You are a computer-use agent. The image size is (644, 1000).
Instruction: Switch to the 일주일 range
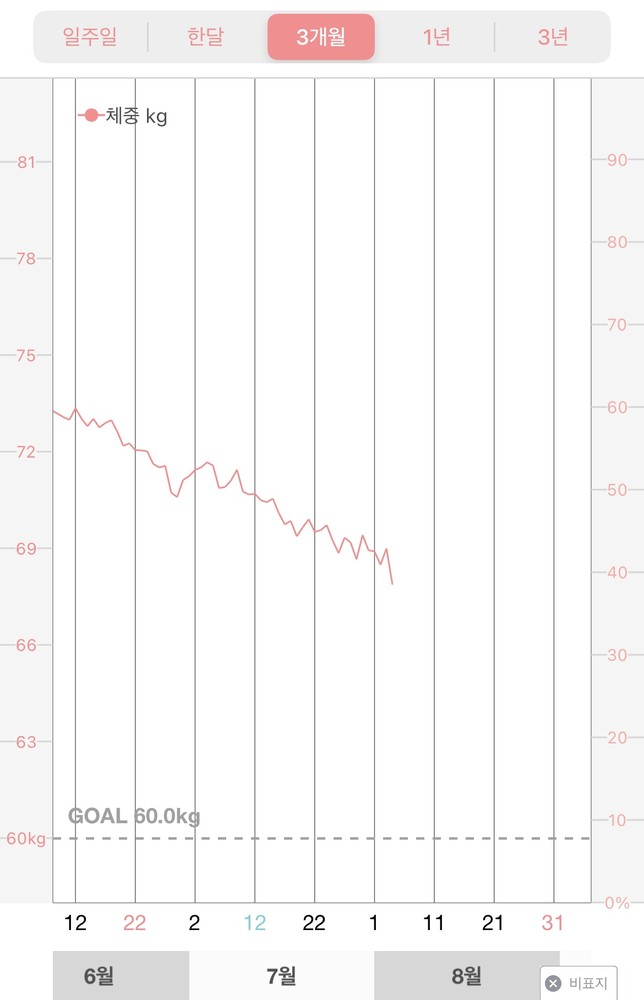(x=90, y=38)
